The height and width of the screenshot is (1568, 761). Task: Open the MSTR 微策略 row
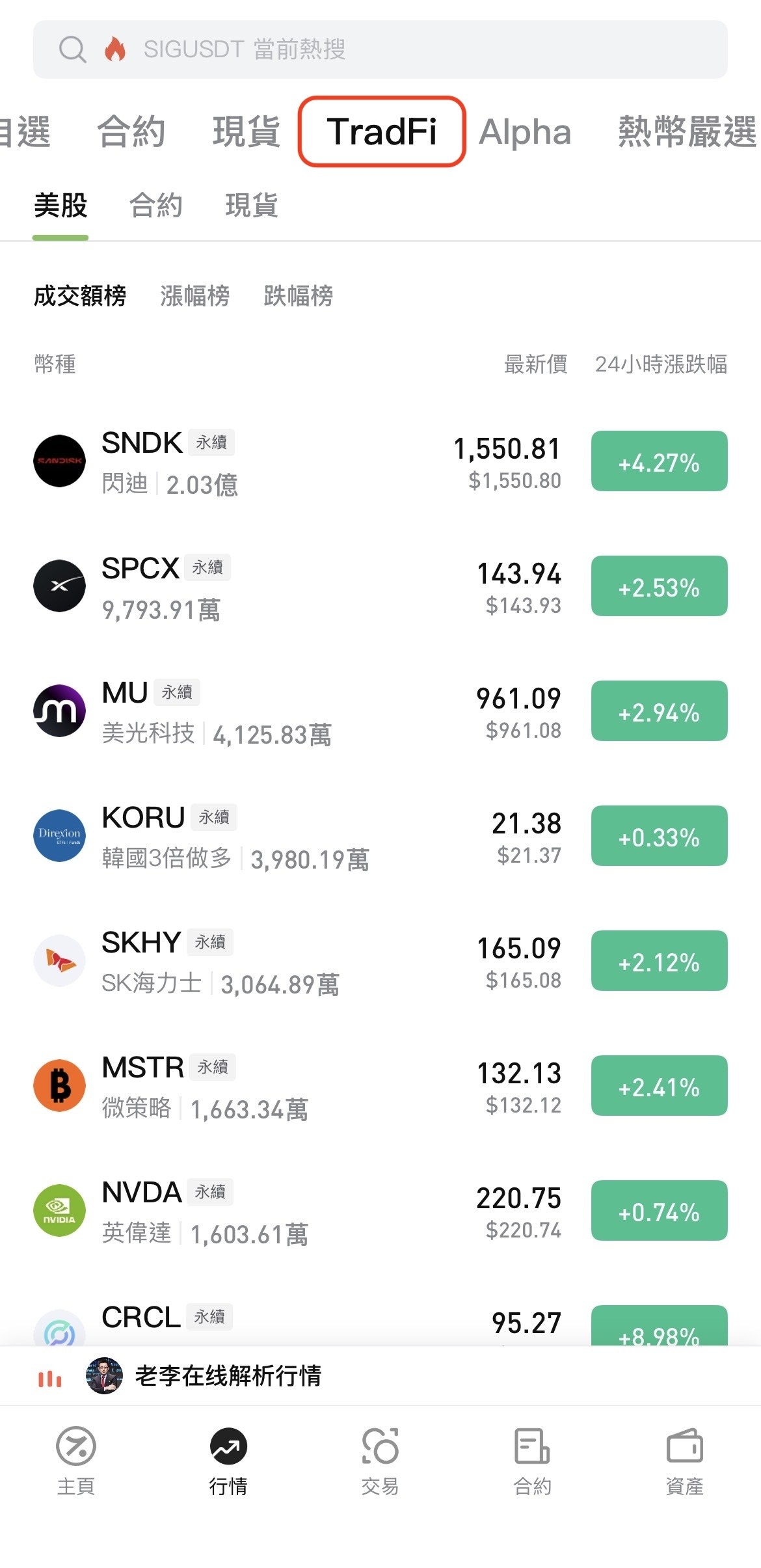[x=380, y=1086]
